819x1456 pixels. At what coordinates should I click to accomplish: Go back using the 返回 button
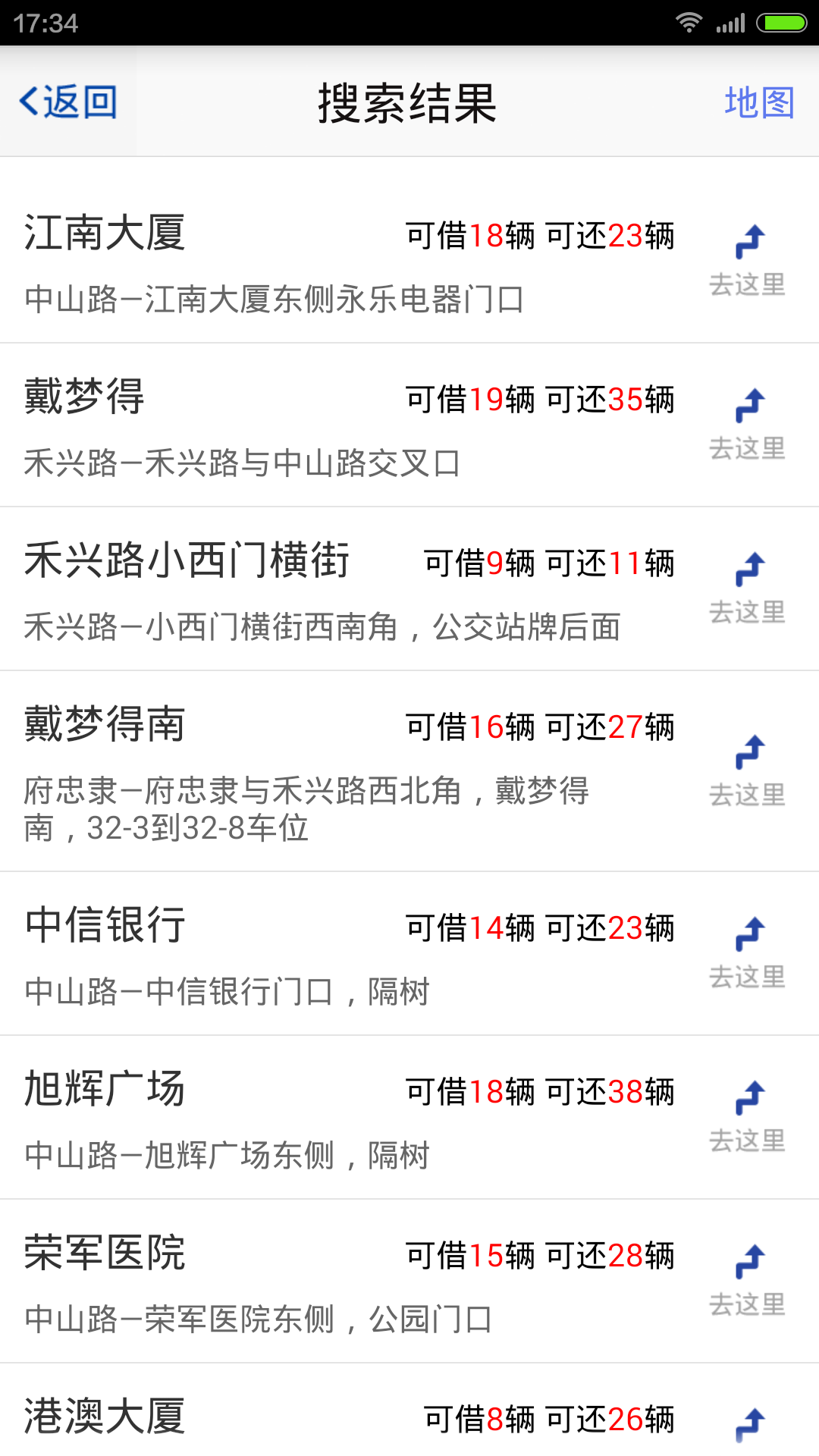tap(68, 102)
